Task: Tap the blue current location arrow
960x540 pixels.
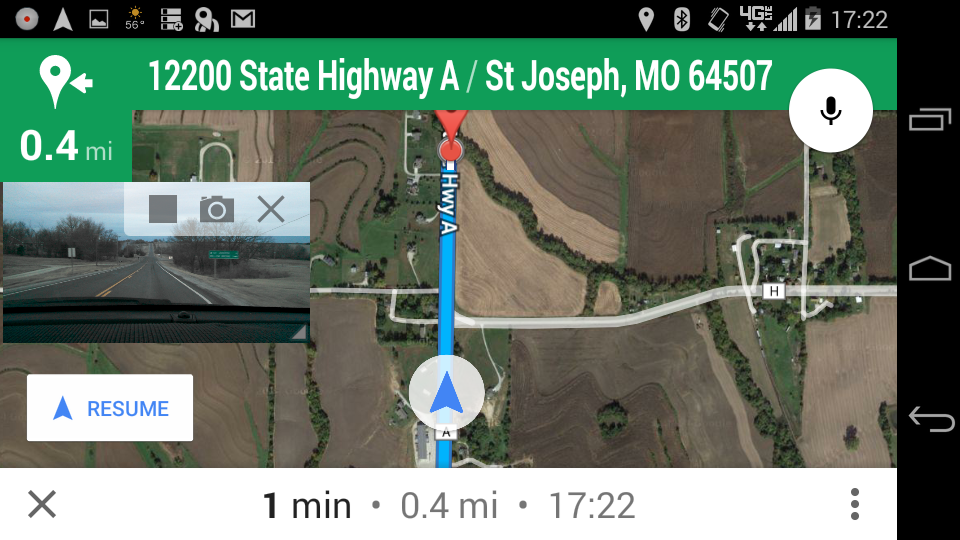Action: [447, 391]
